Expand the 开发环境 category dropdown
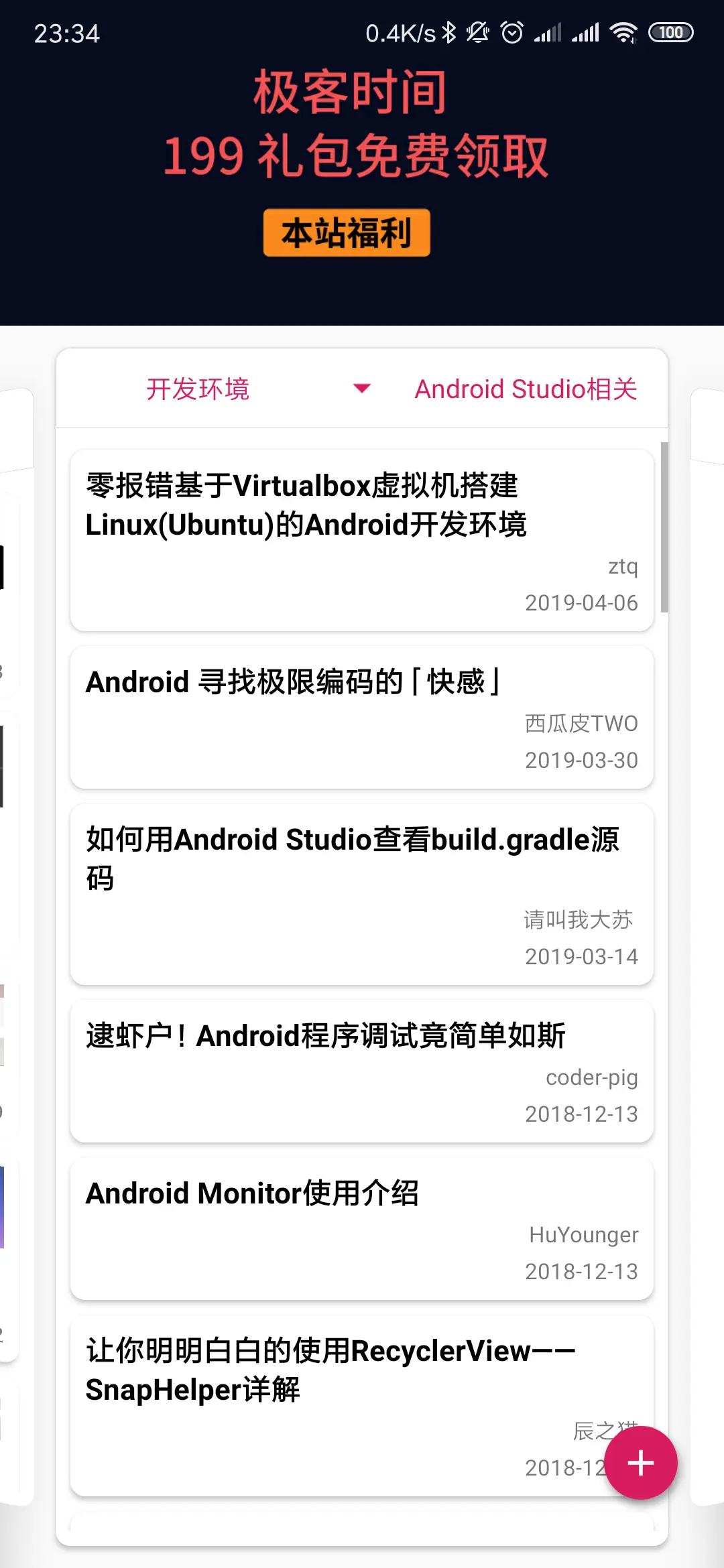This screenshot has width=724, height=1568. click(x=361, y=389)
